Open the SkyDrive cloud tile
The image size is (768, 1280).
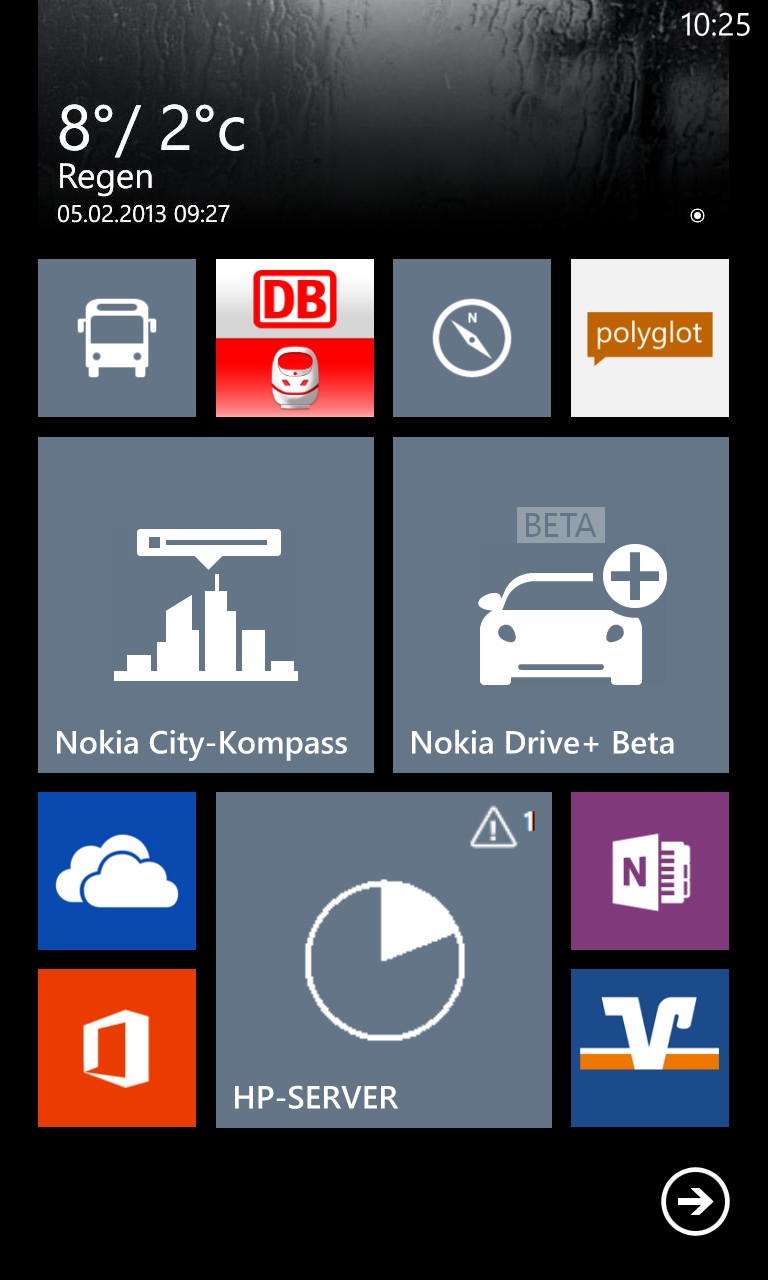[x=117, y=871]
